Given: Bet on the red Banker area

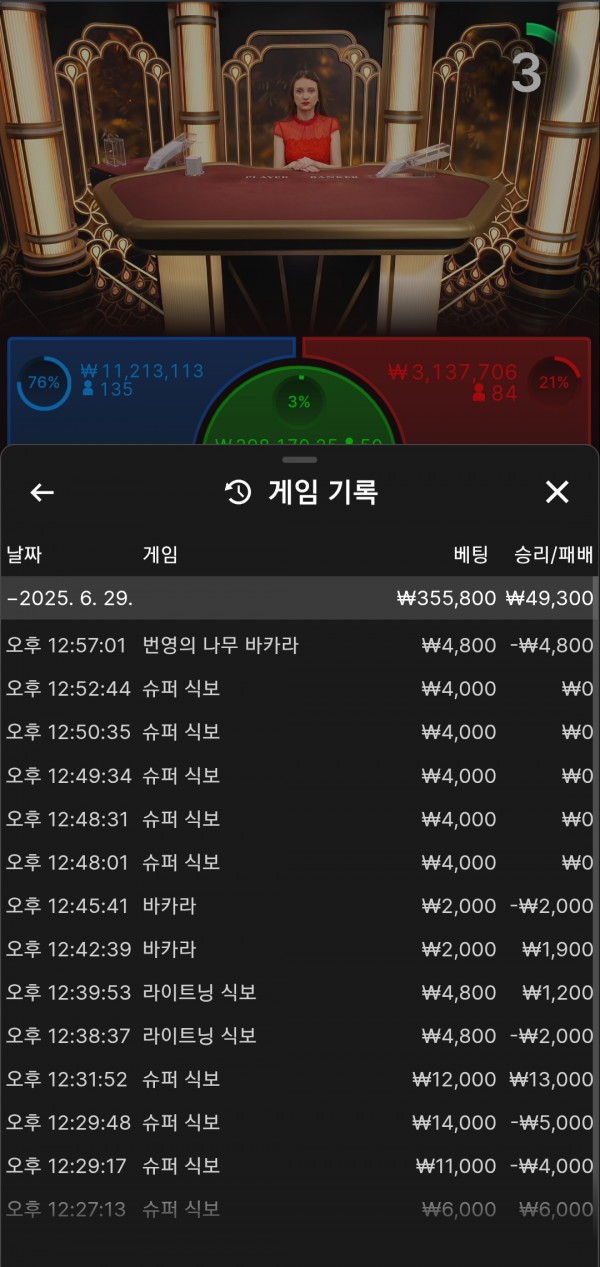Looking at the screenshot, I should pos(470,385).
